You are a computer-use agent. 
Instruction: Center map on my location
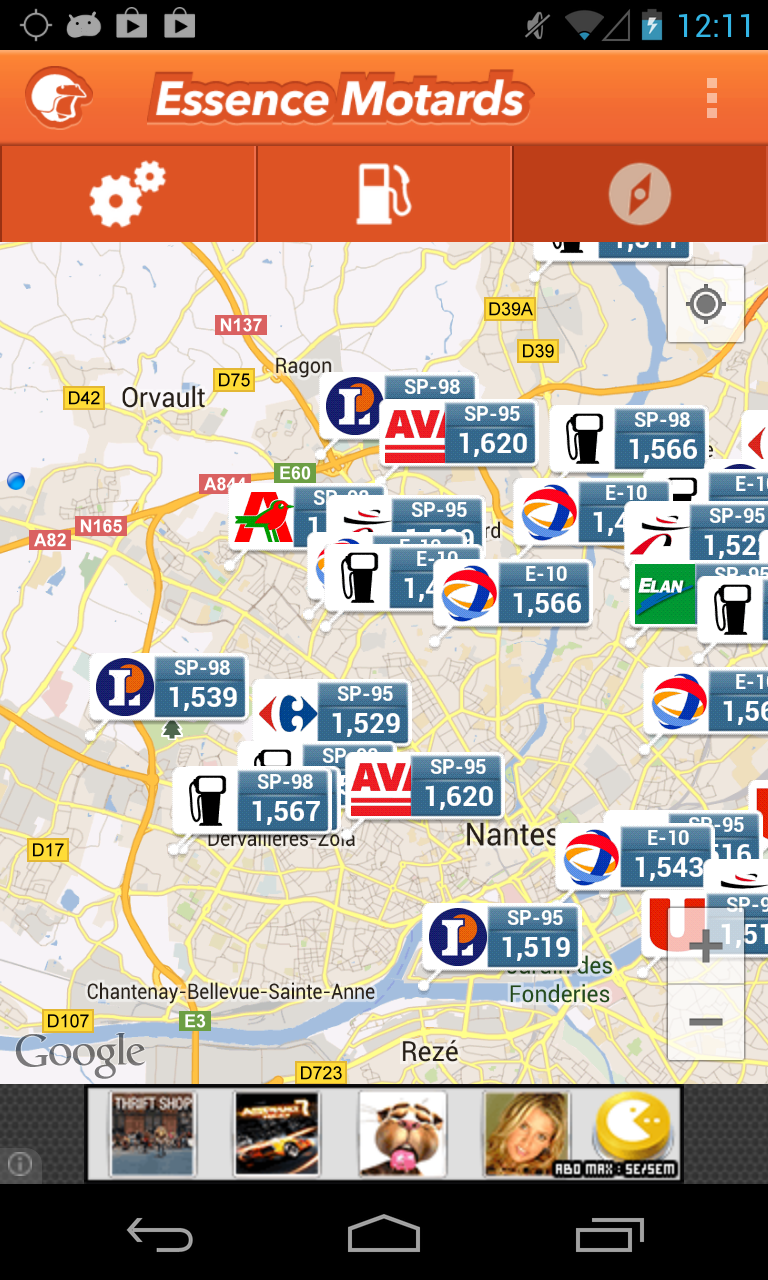(x=706, y=304)
